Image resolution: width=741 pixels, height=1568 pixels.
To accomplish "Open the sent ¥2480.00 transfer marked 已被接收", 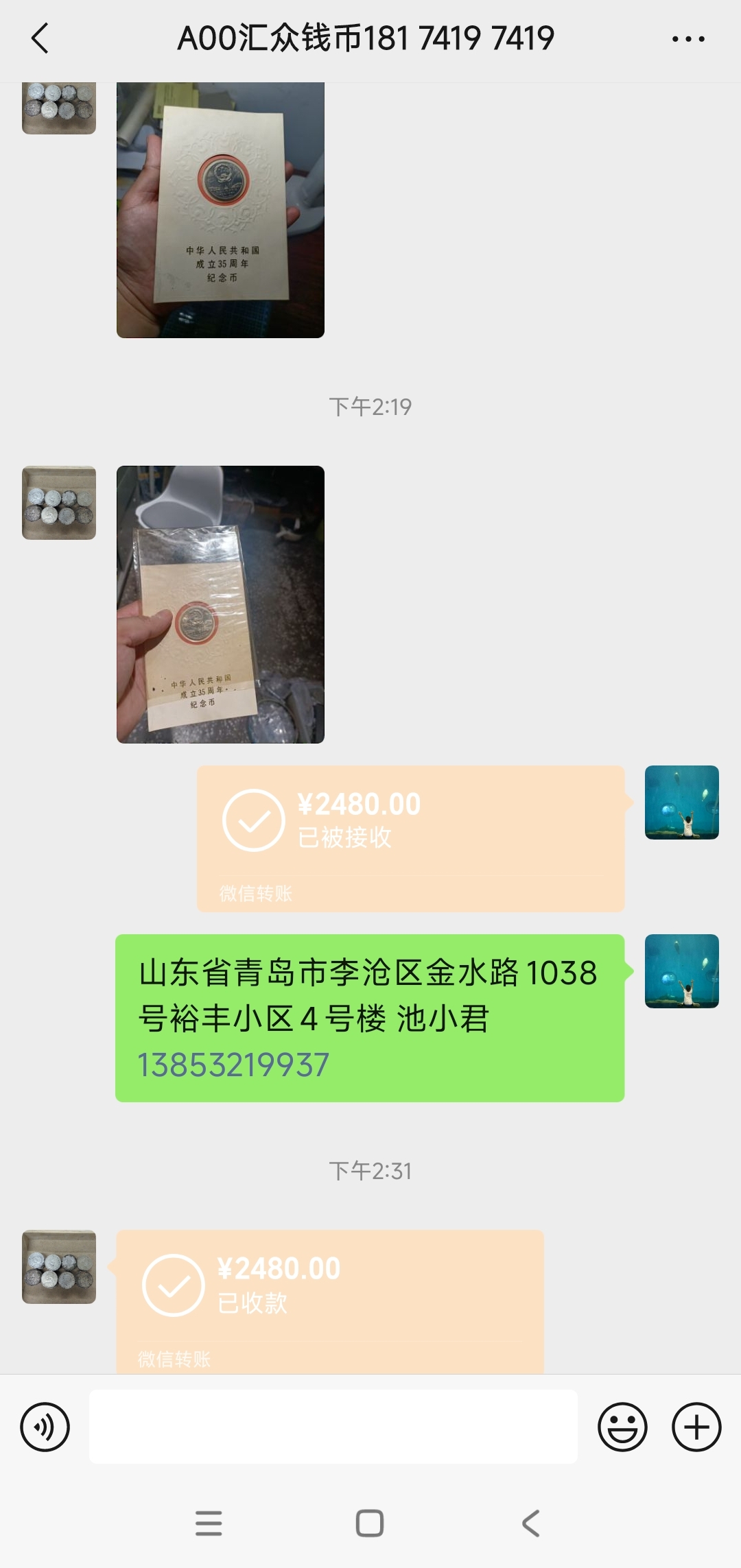I will pyautogui.click(x=411, y=838).
